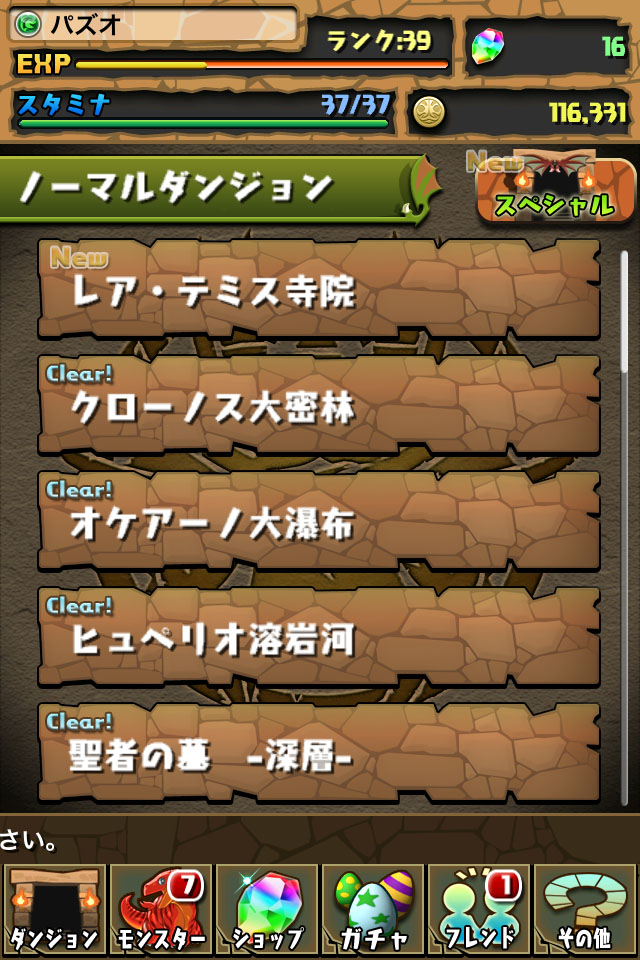
Task: Enter the オケアーノ大瀑布 dungeon
Action: coord(318,521)
